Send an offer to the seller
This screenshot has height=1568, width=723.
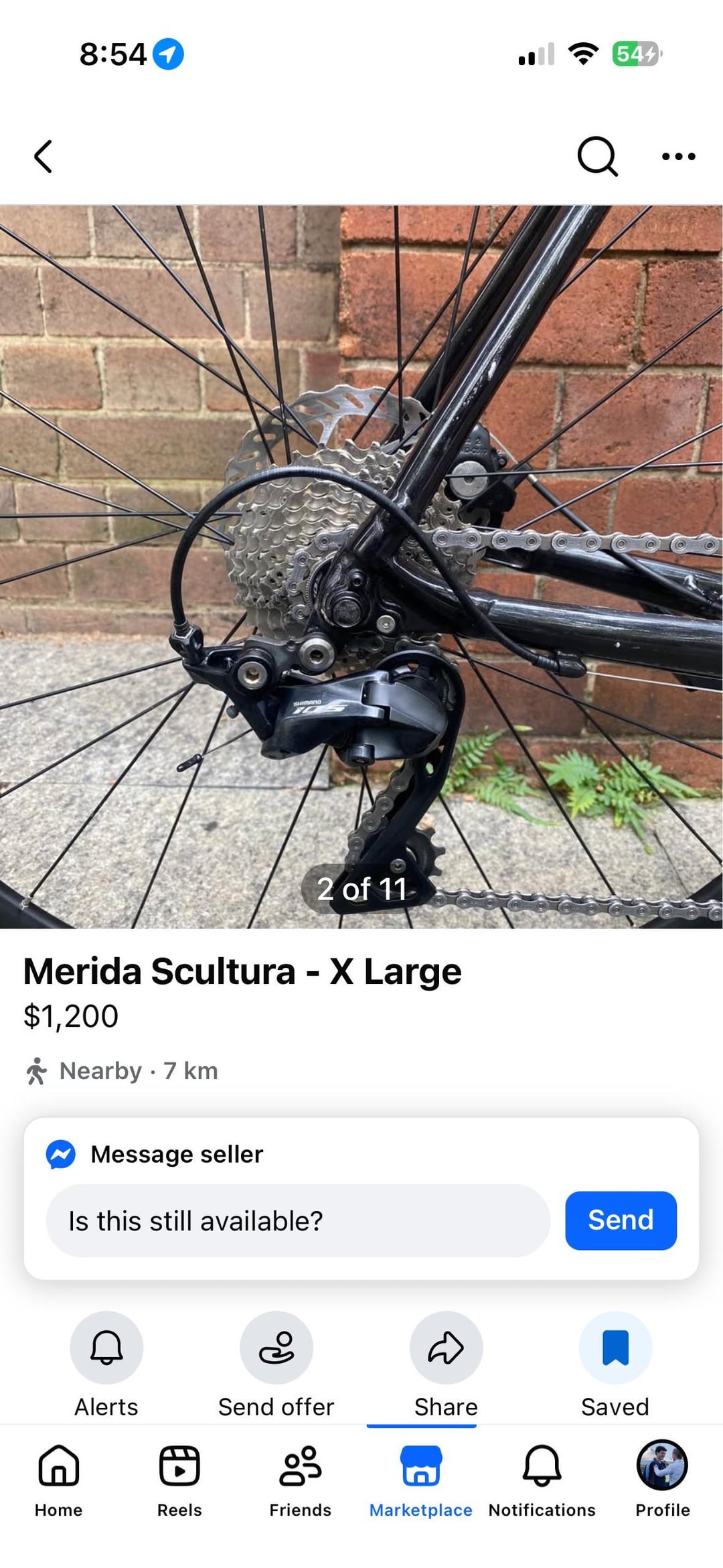(276, 1348)
